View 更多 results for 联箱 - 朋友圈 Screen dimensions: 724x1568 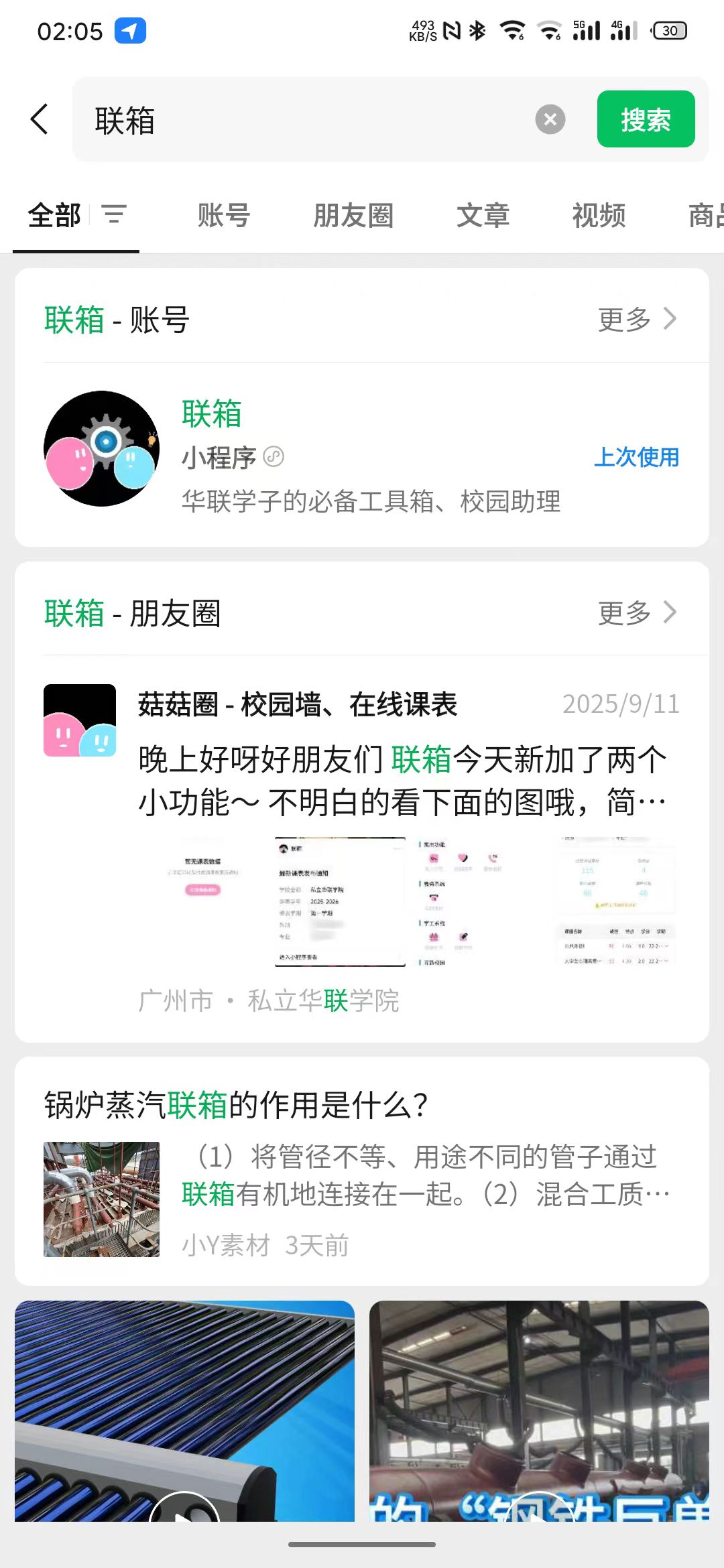[x=637, y=612]
